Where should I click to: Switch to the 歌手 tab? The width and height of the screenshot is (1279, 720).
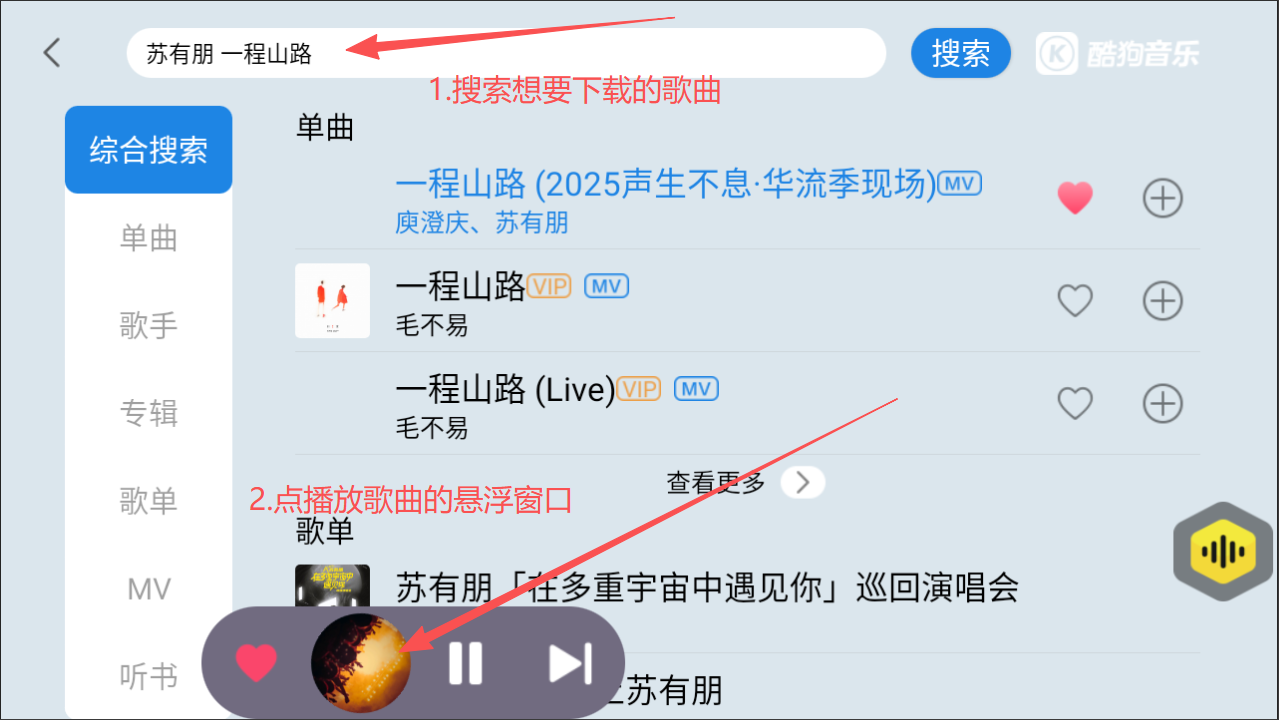click(x=148, y=325)
